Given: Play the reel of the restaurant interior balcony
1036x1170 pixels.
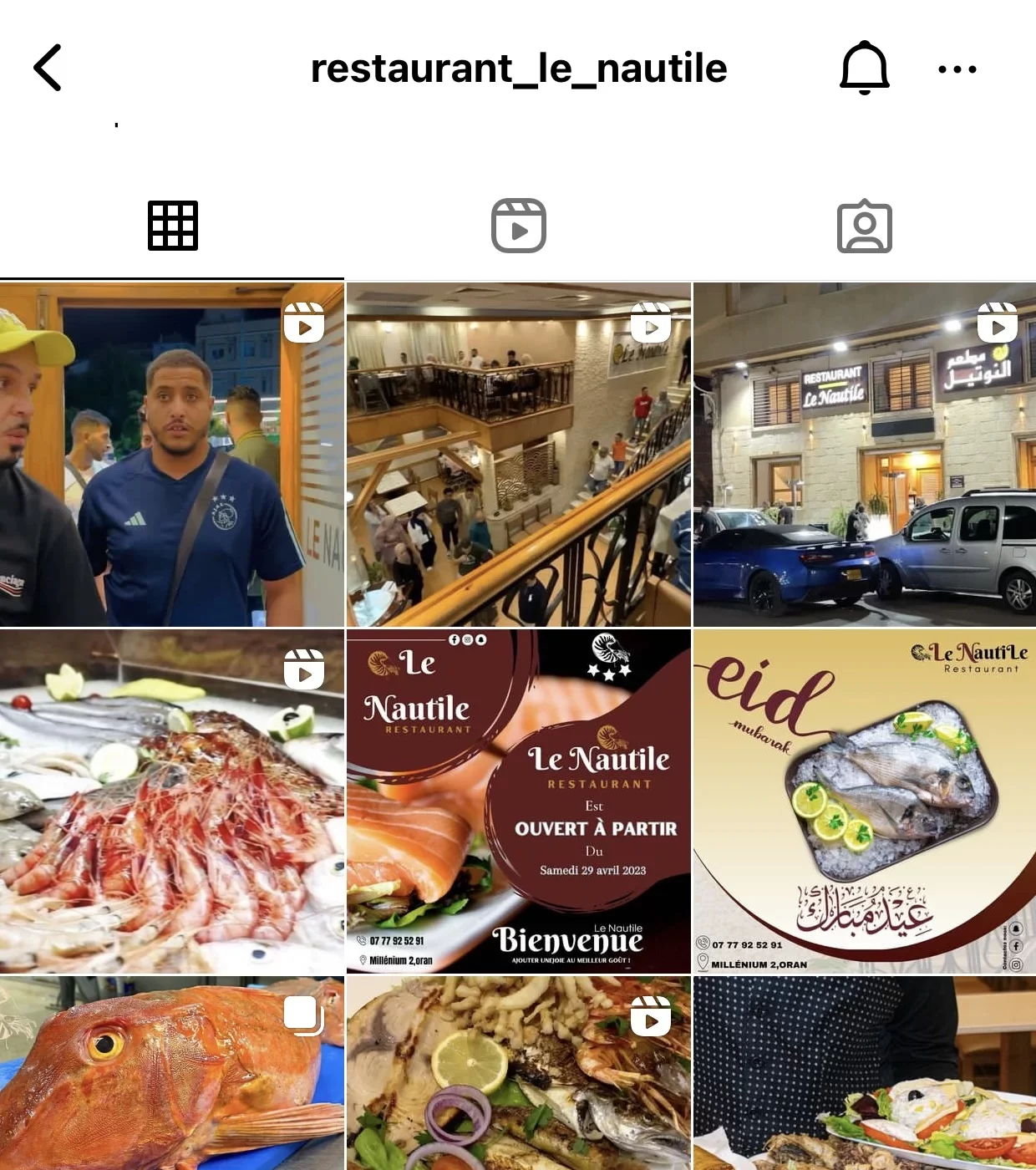Looking at the screenshot, I should pos(518,455).
